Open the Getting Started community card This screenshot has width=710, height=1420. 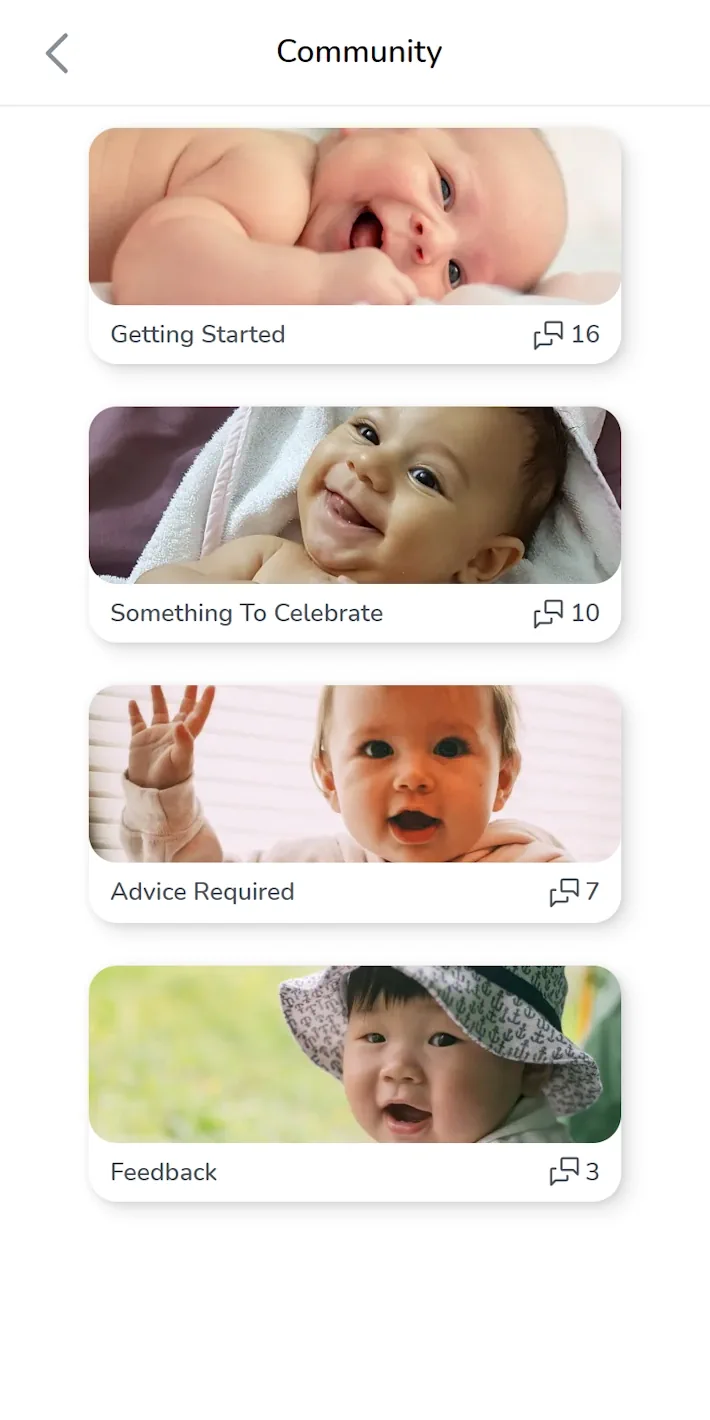[354, 245]
